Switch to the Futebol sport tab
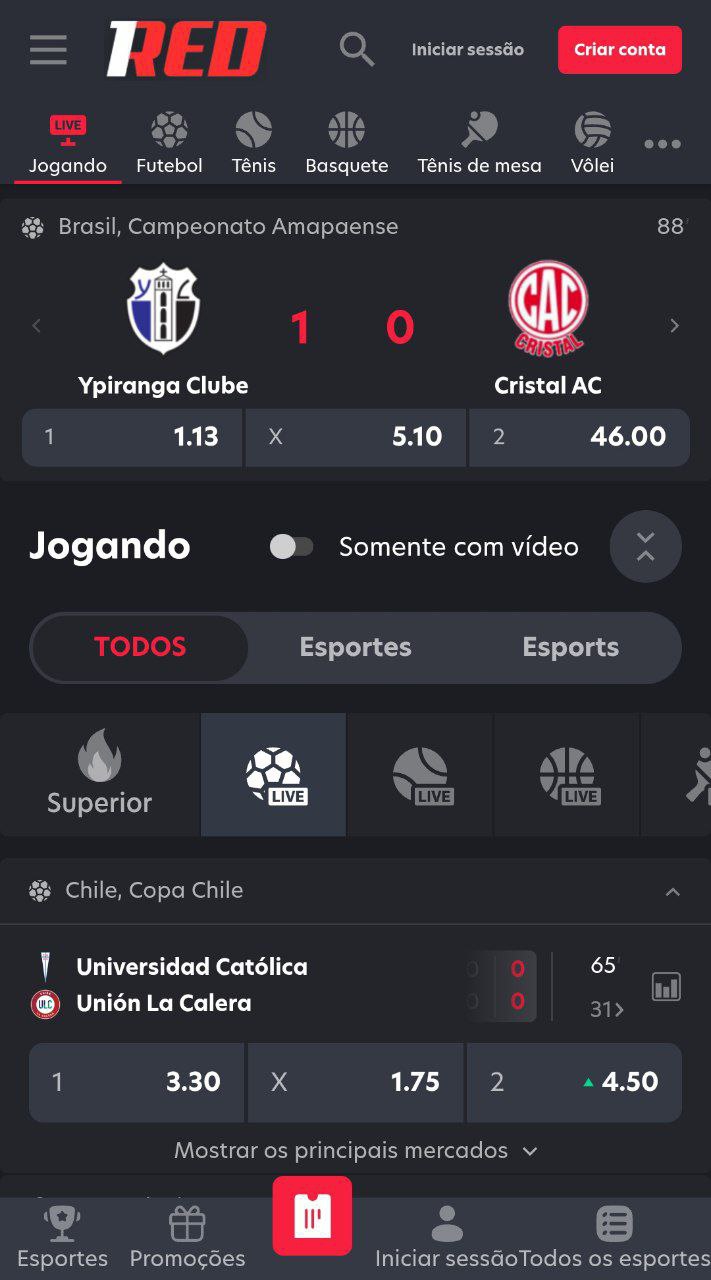 169,144
